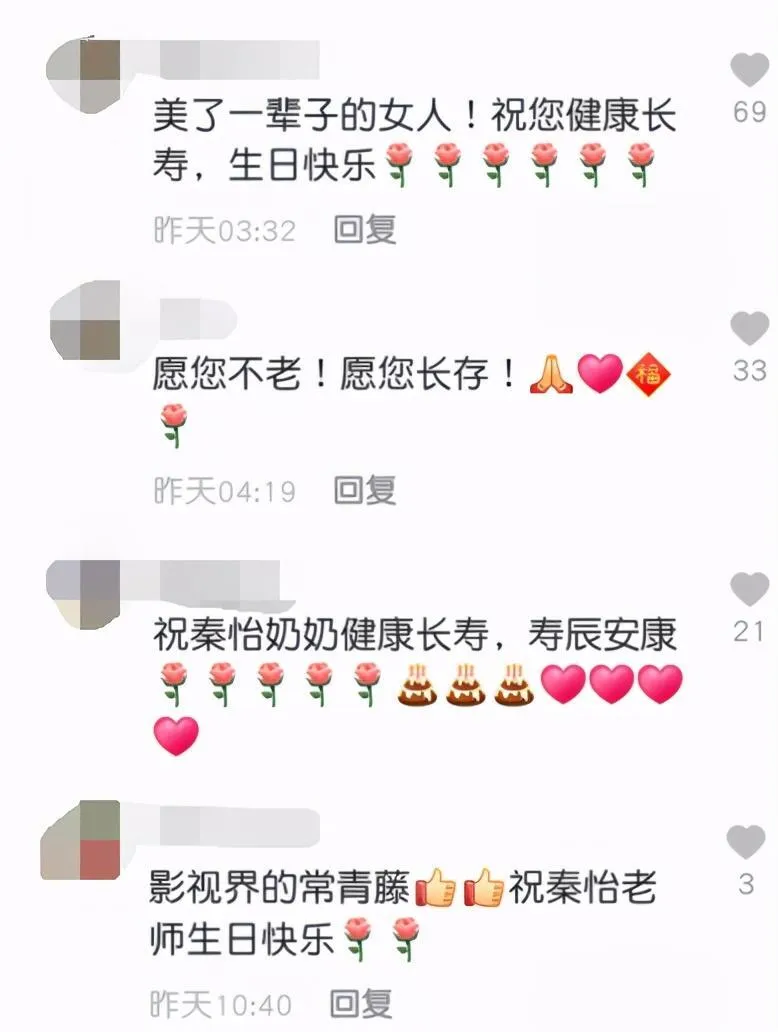The height and width of the screenshot is (1032, 778).
Task: Open avatar of the 美了一辈子的女人 commenter
Action: (84, 76)
